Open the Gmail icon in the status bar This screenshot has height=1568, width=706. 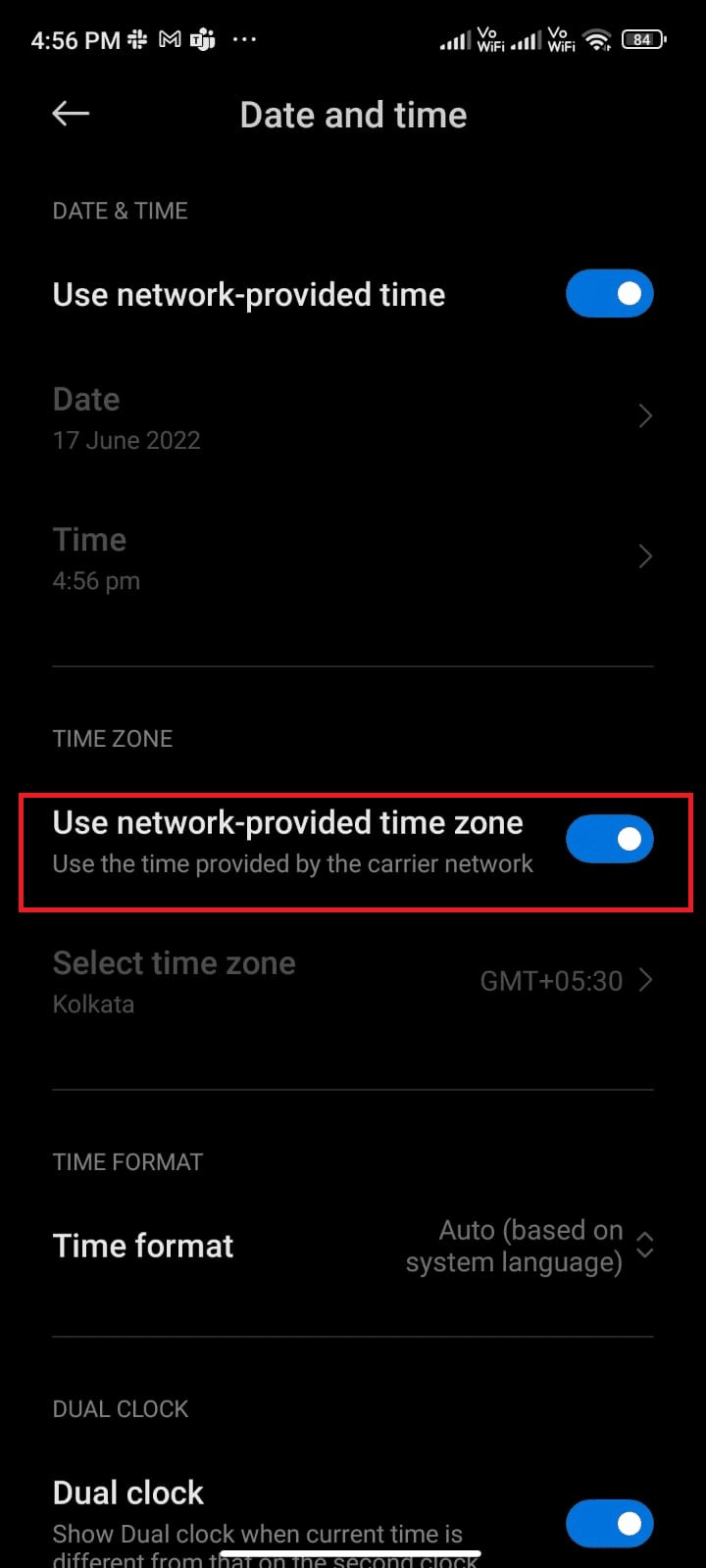171,39
